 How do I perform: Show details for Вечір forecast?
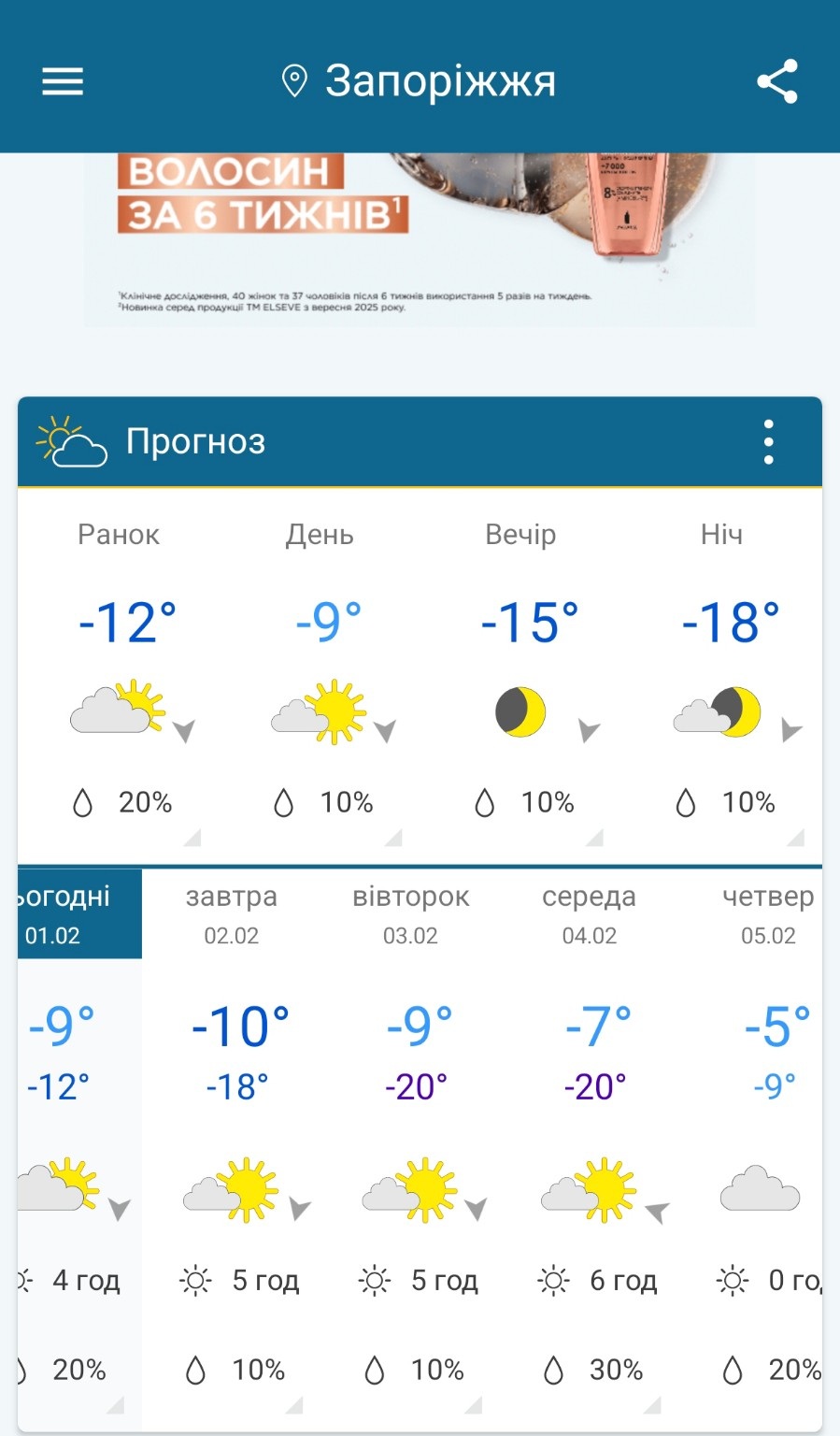520,673
